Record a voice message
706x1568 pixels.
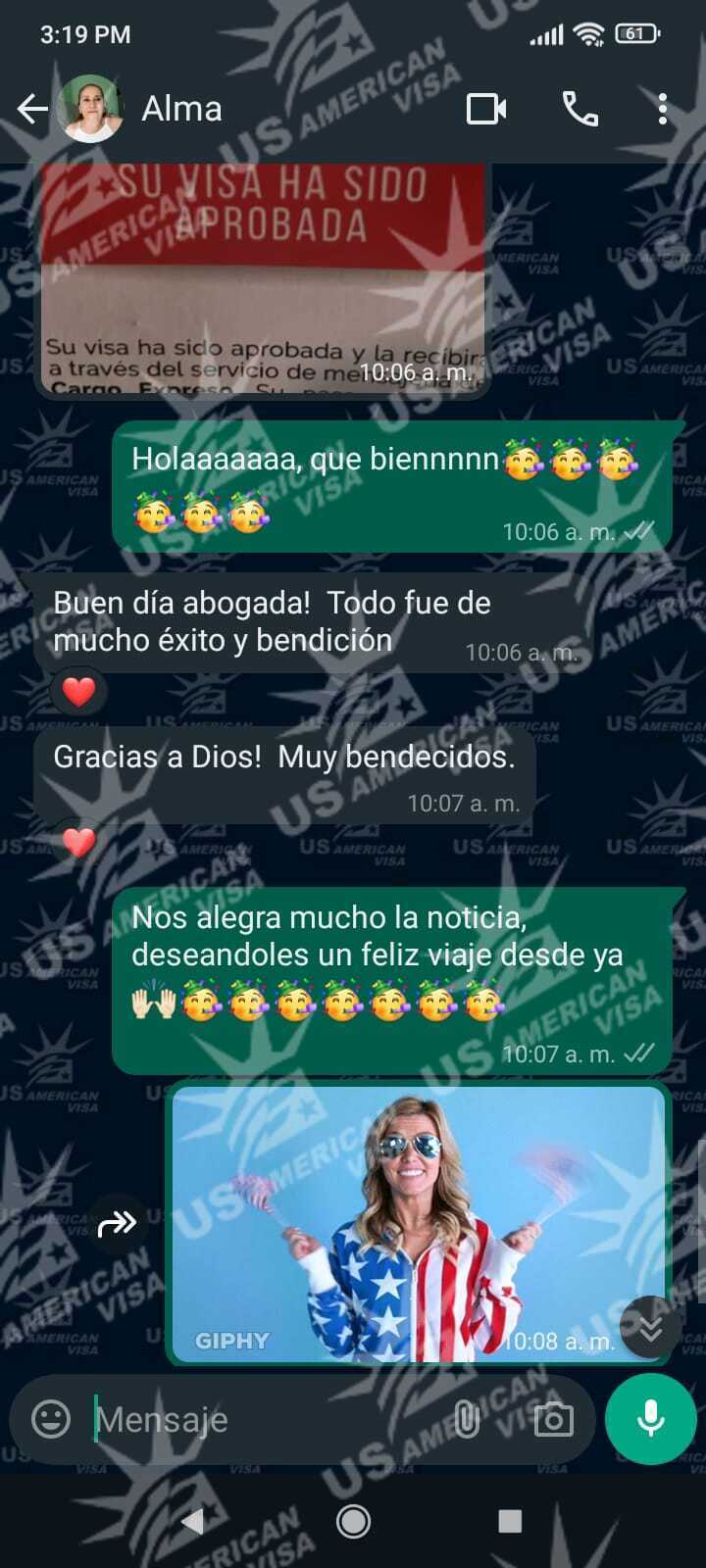651,1419
